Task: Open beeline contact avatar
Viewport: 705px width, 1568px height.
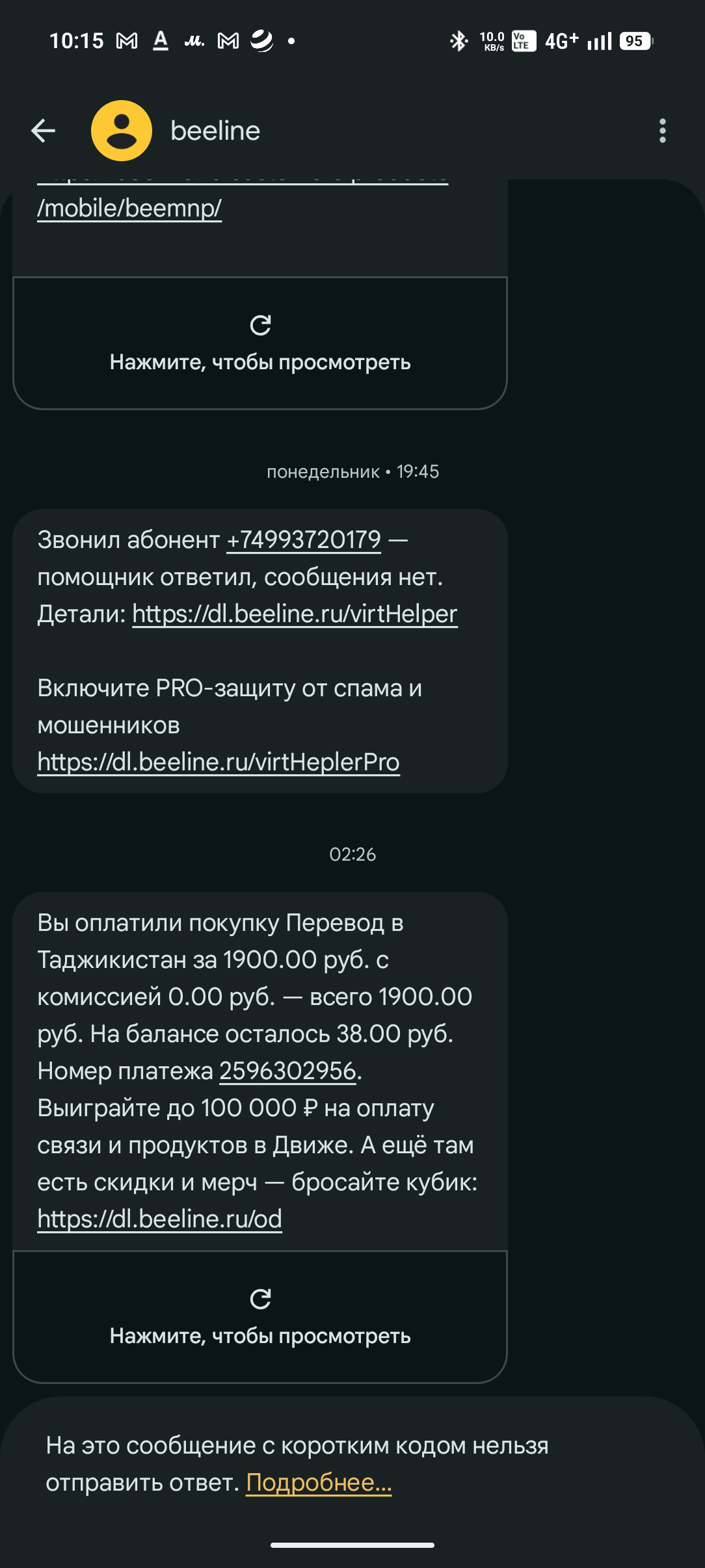Action: (122, 131)
